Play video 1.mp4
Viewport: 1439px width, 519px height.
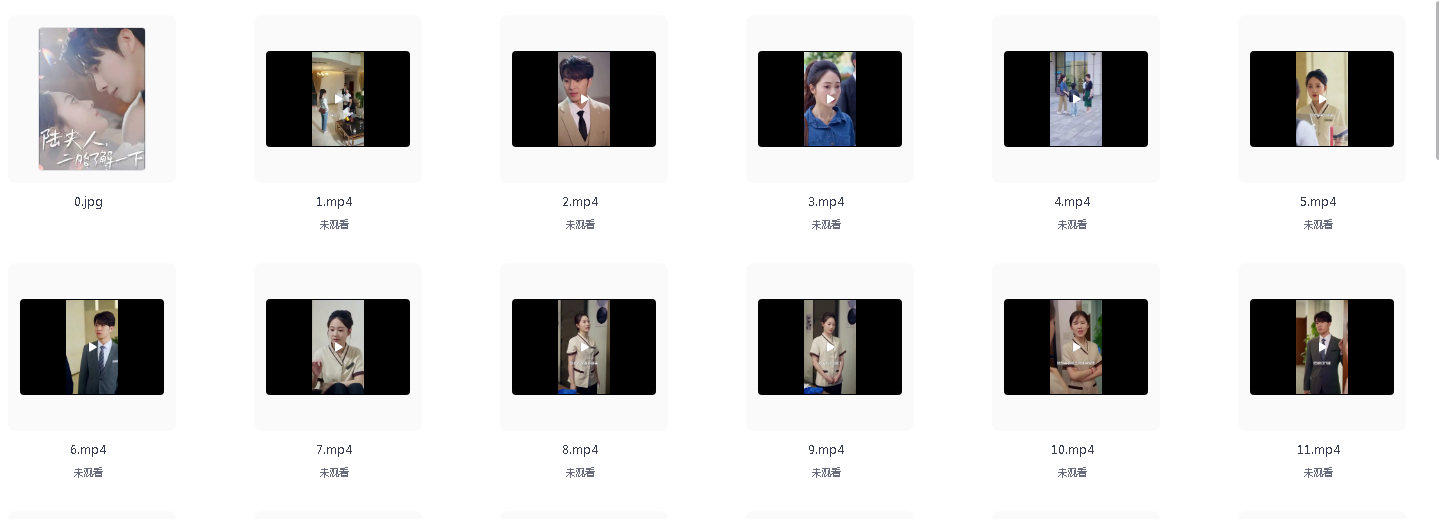338,99
